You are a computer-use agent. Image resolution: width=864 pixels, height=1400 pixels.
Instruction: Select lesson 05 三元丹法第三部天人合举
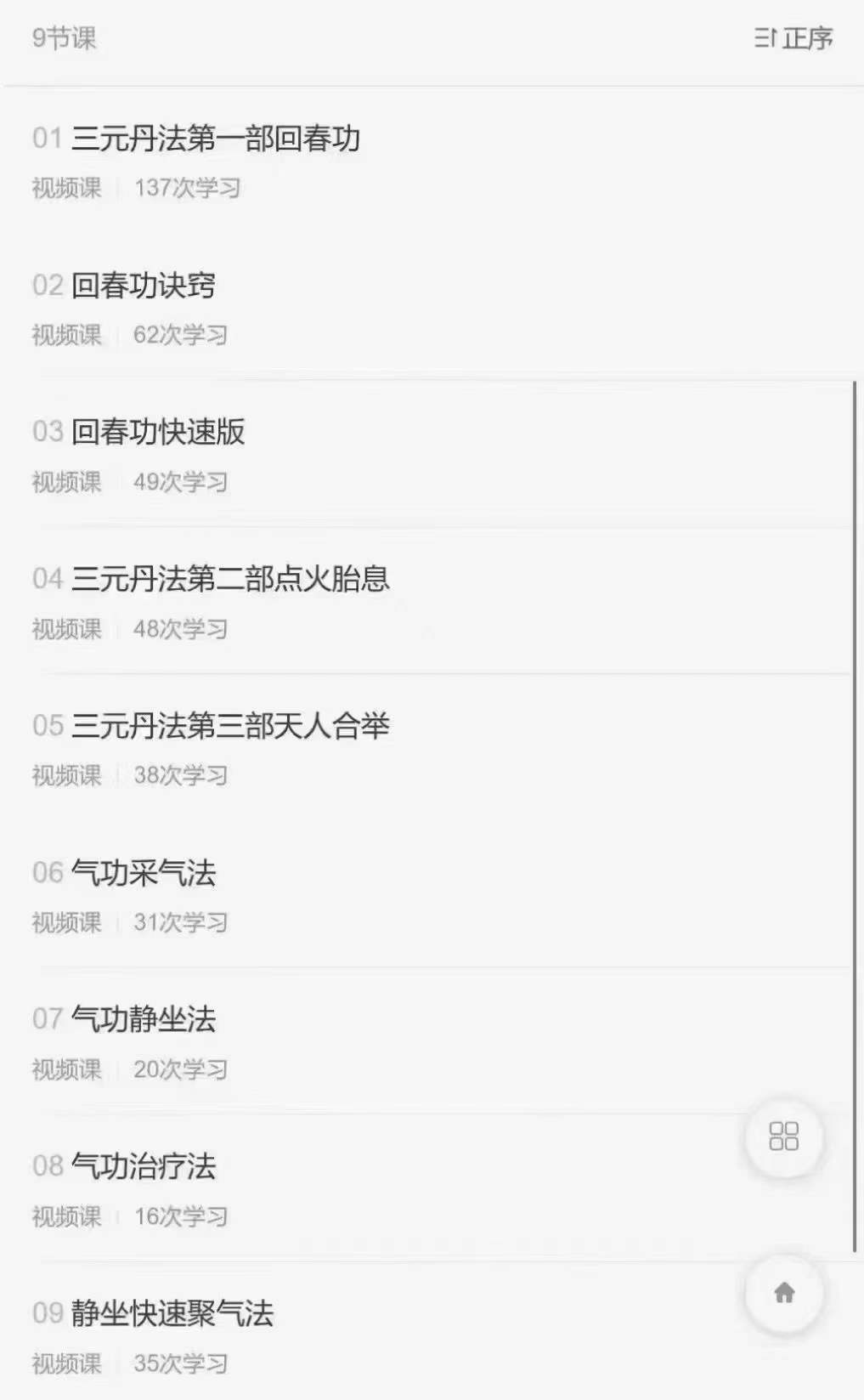[x=230, y=726]
